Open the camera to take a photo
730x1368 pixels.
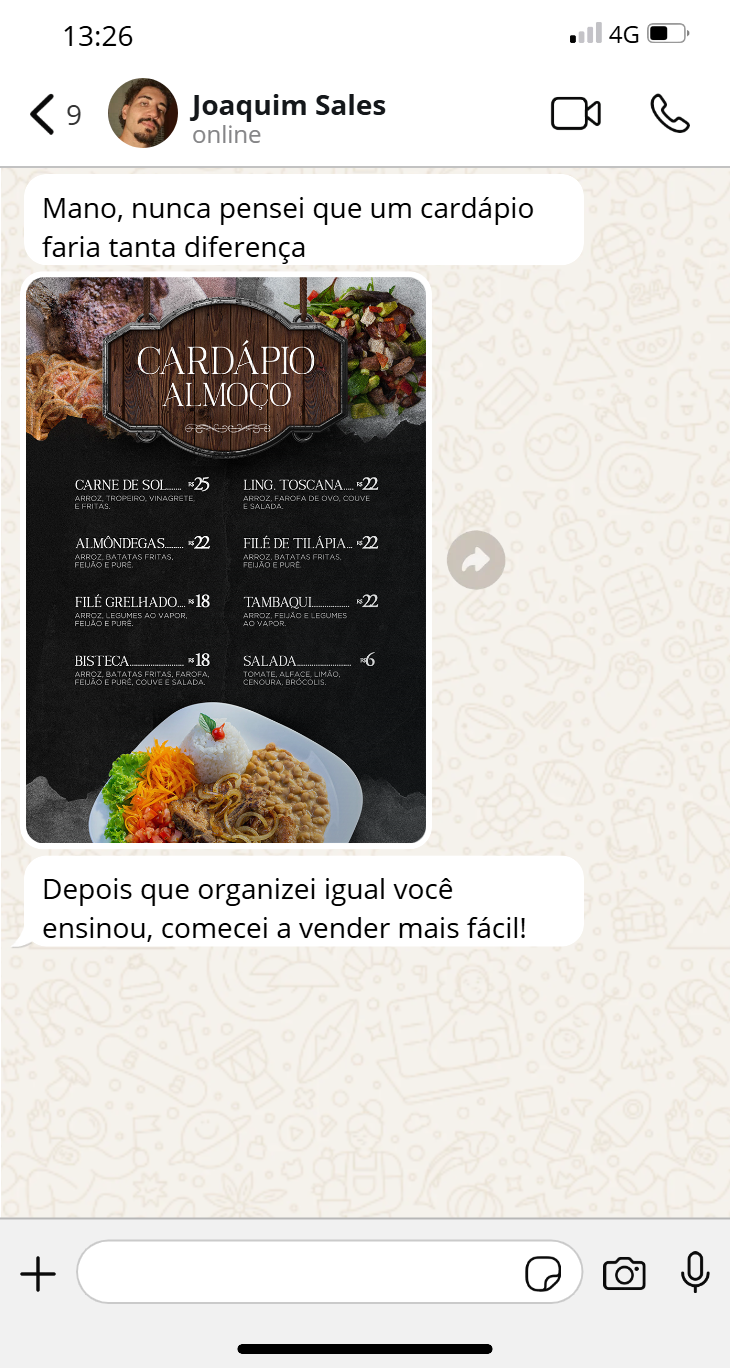624,1274
